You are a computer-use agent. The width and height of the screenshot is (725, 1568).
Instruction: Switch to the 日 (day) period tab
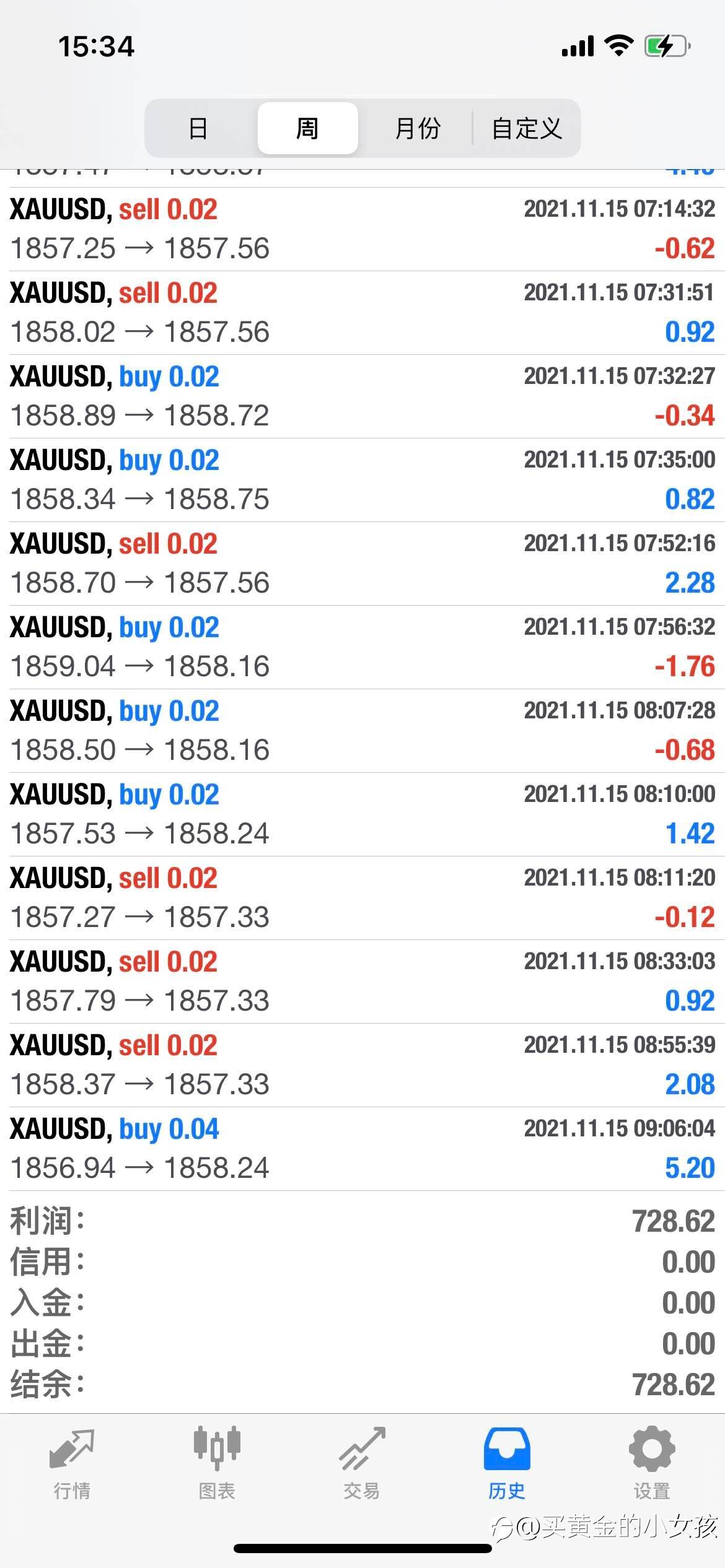pyautogui.click(x=198, y=128)
